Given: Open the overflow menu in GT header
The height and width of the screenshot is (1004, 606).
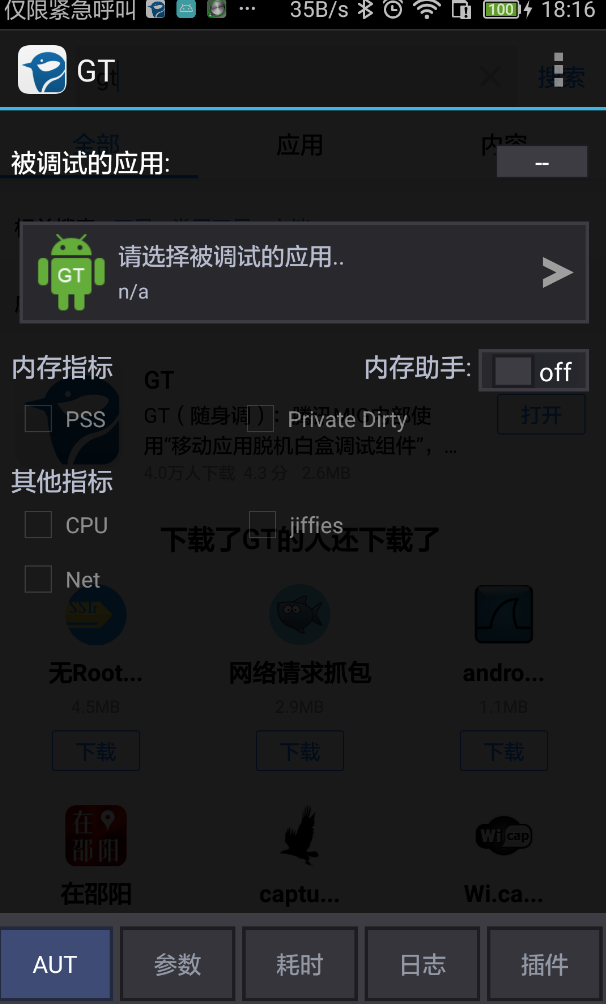Looking at the screenshot, I should [558, 70].
